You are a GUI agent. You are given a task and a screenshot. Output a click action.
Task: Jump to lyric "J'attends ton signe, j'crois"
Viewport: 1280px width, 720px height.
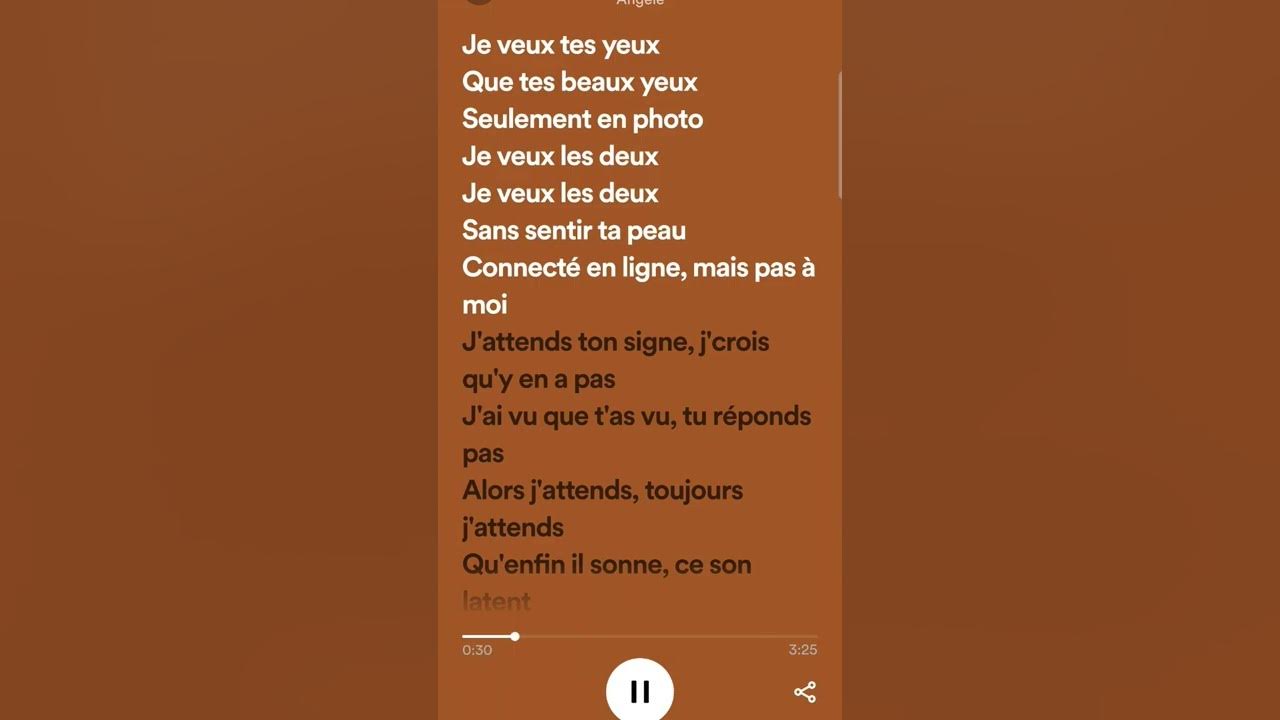[615, 342]
